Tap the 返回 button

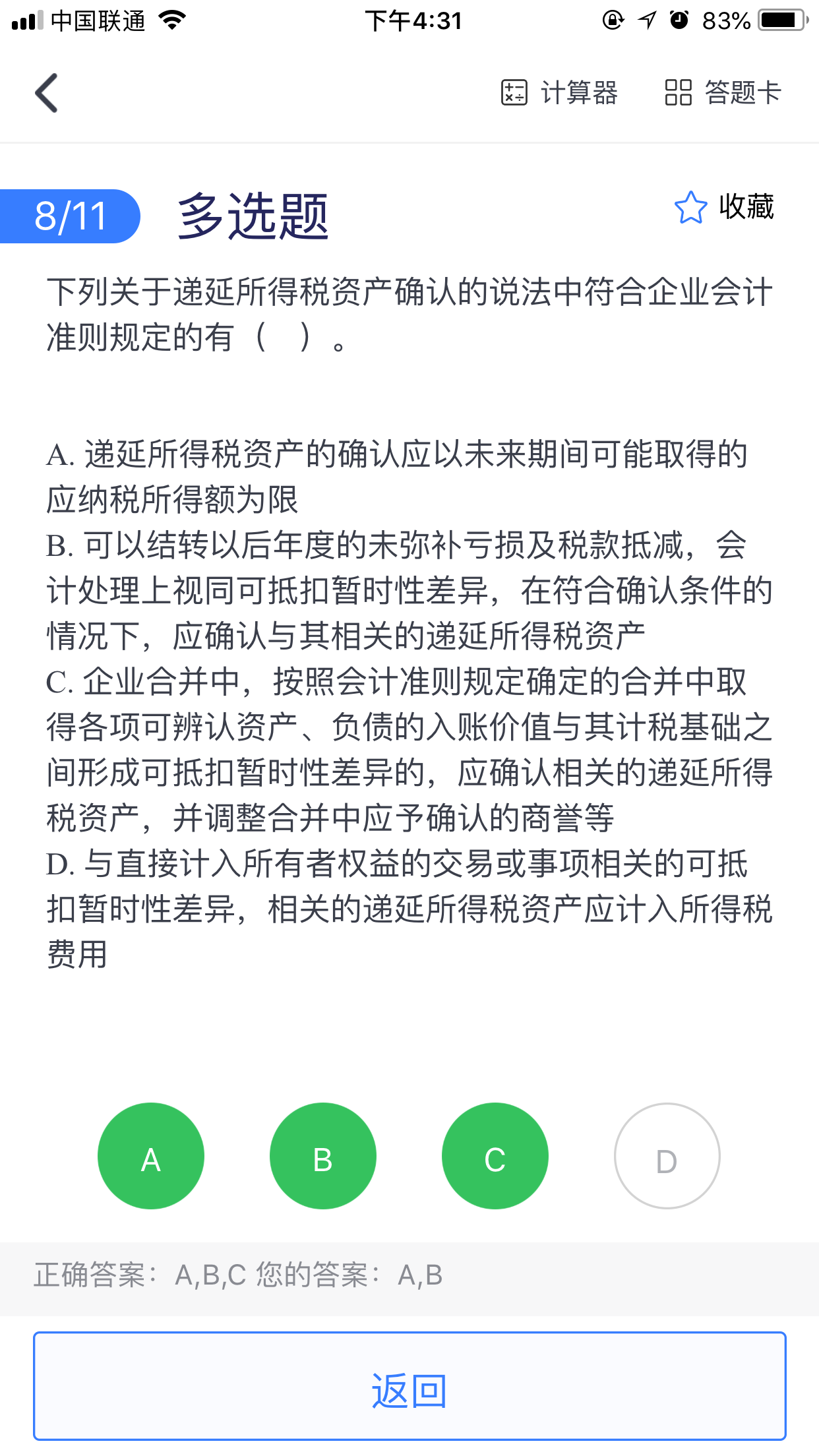[x=409, y=1385]
